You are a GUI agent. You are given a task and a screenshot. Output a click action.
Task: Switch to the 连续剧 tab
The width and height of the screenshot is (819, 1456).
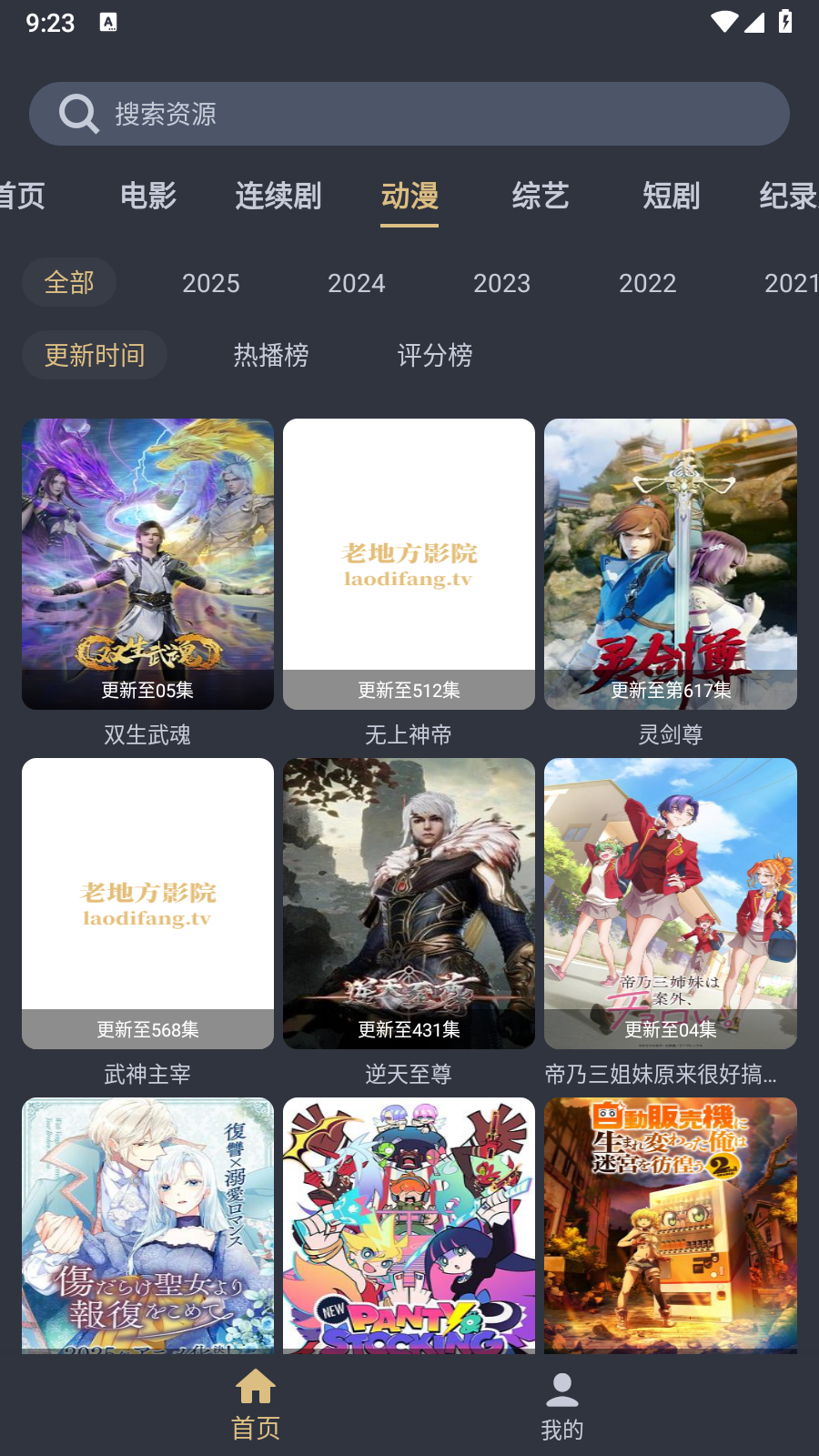point(278,196)
